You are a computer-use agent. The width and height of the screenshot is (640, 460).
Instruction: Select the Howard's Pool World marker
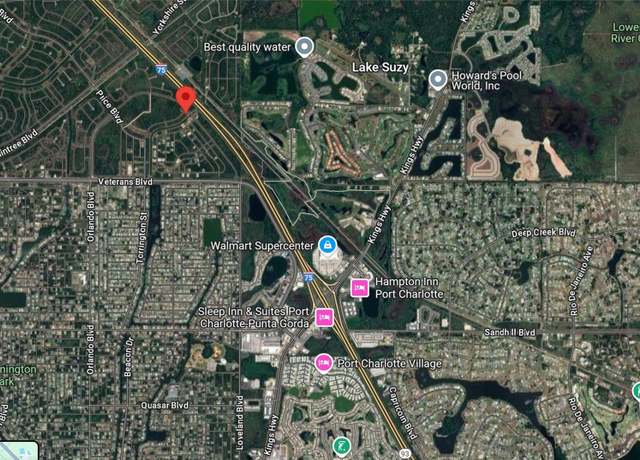coord(437,79)
